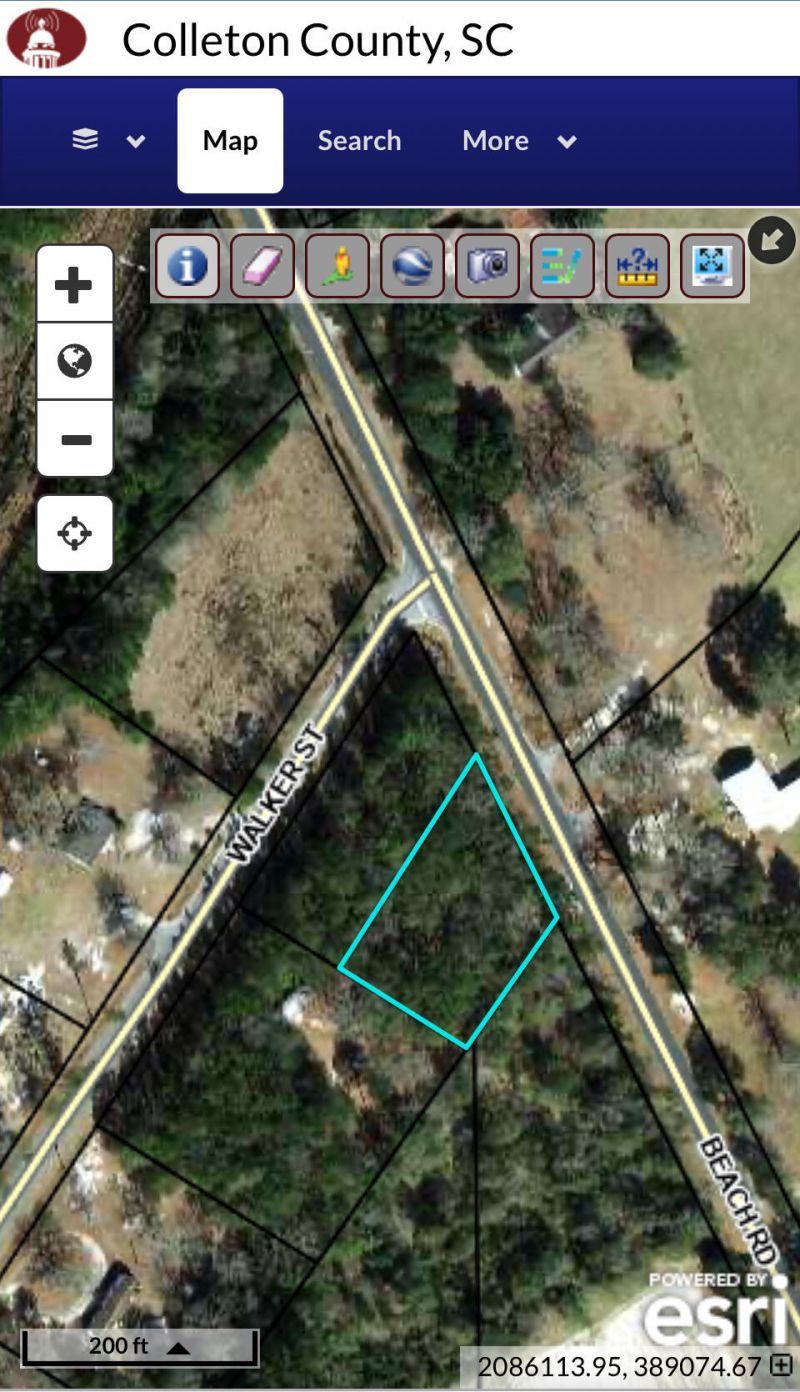Select the measure distance tool
This screenshot has height=1392, width=800.
637,264
